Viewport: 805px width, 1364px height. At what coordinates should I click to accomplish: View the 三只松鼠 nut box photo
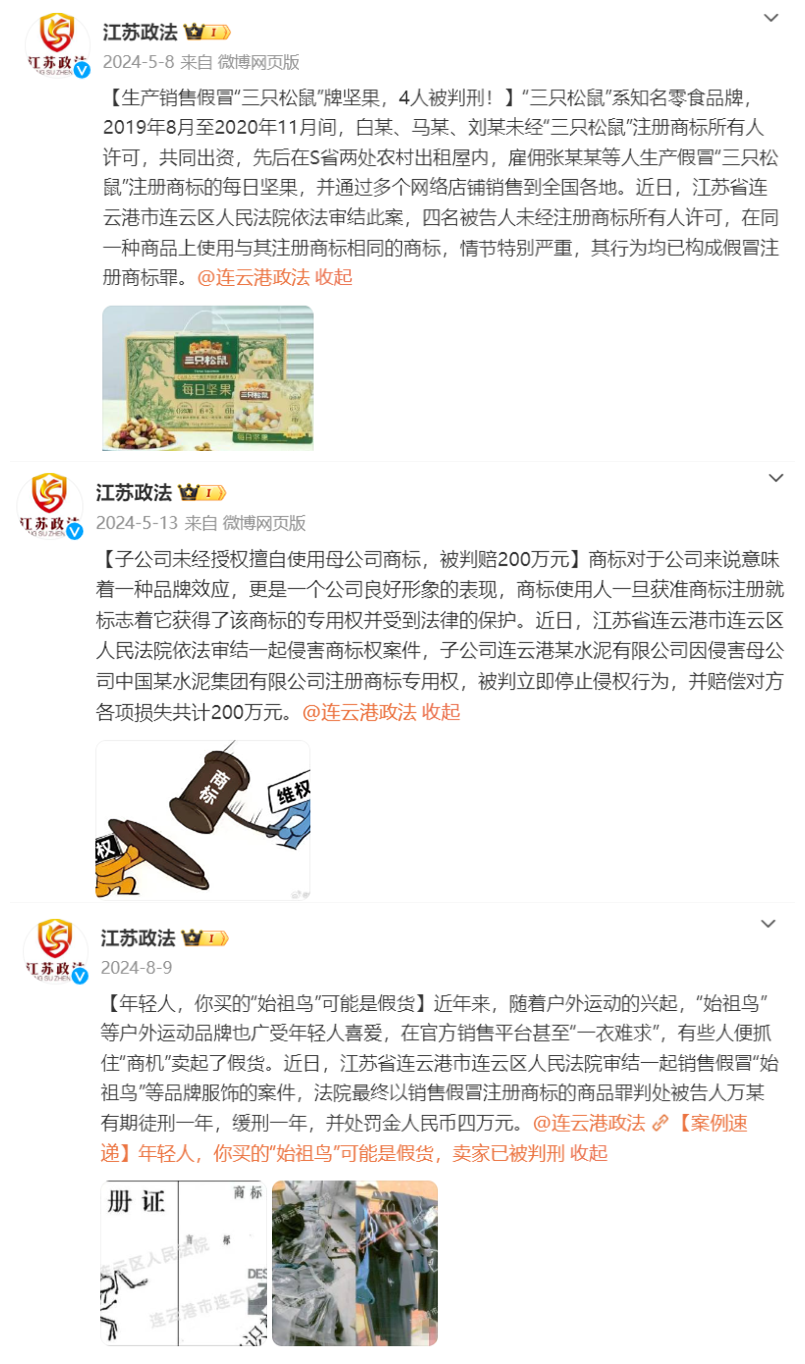208,378
